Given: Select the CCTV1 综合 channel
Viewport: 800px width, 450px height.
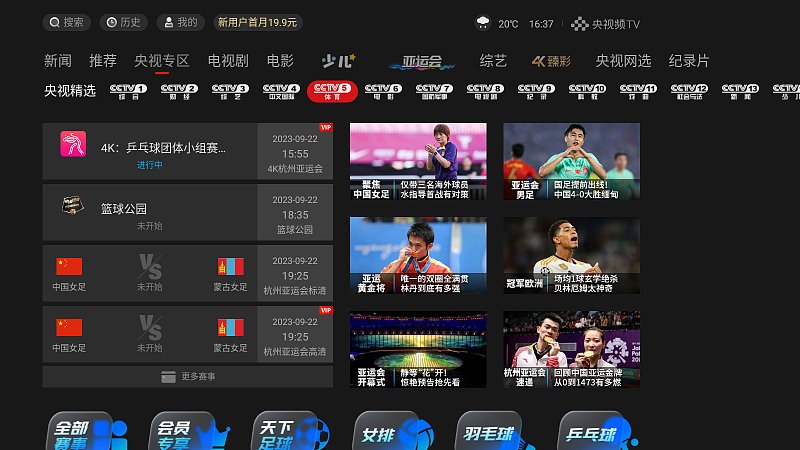Looking at the screenshot, I should pos(129,92).
